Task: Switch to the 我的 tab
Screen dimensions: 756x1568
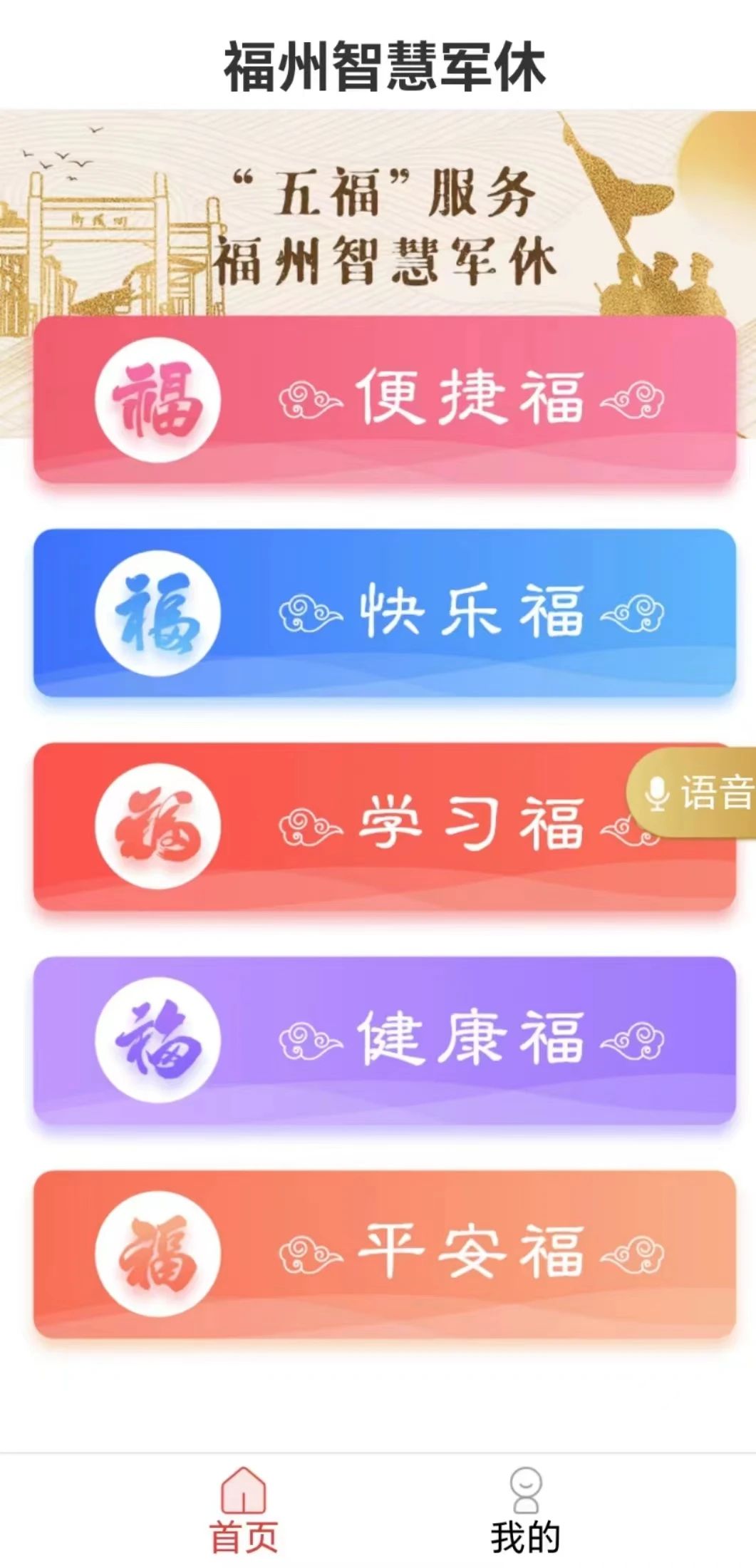Action: [x=525, y=1510]
